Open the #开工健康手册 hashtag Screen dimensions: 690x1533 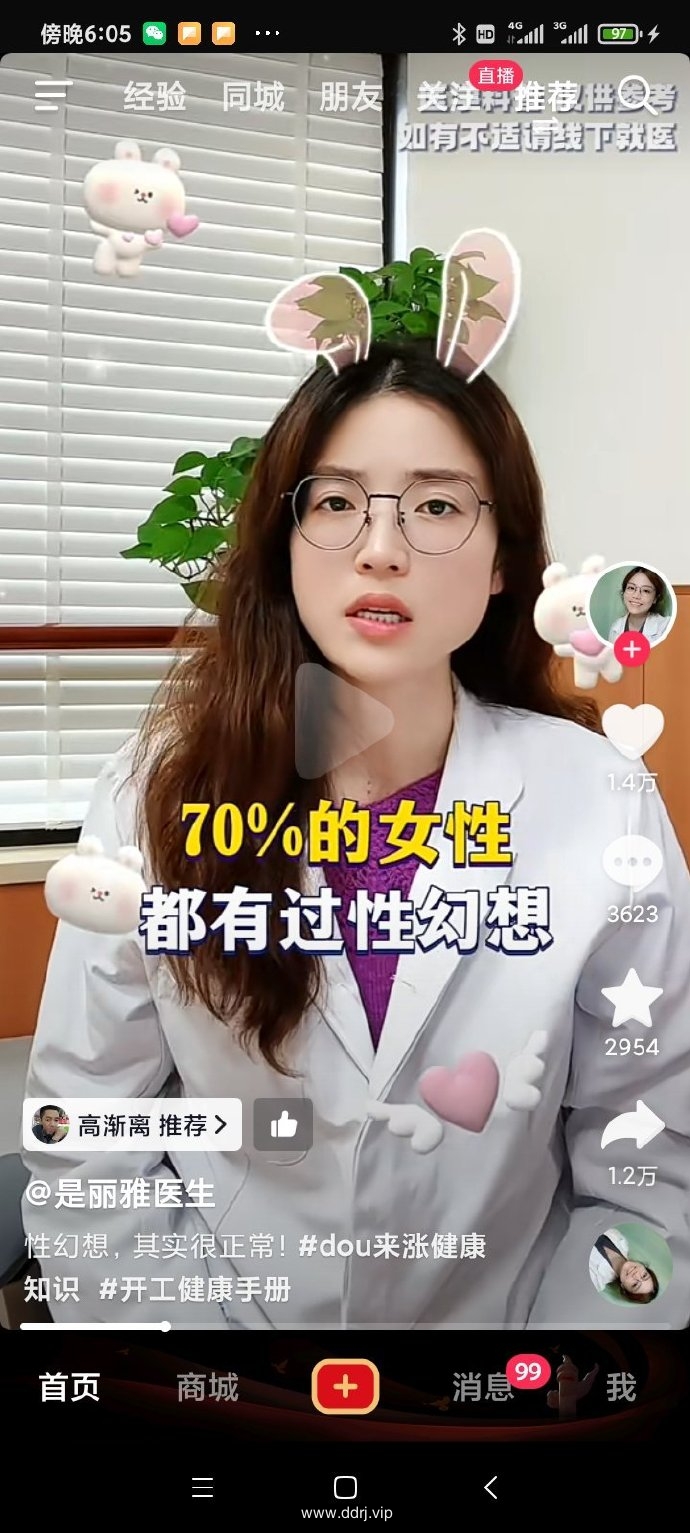tap(194, 1290)
